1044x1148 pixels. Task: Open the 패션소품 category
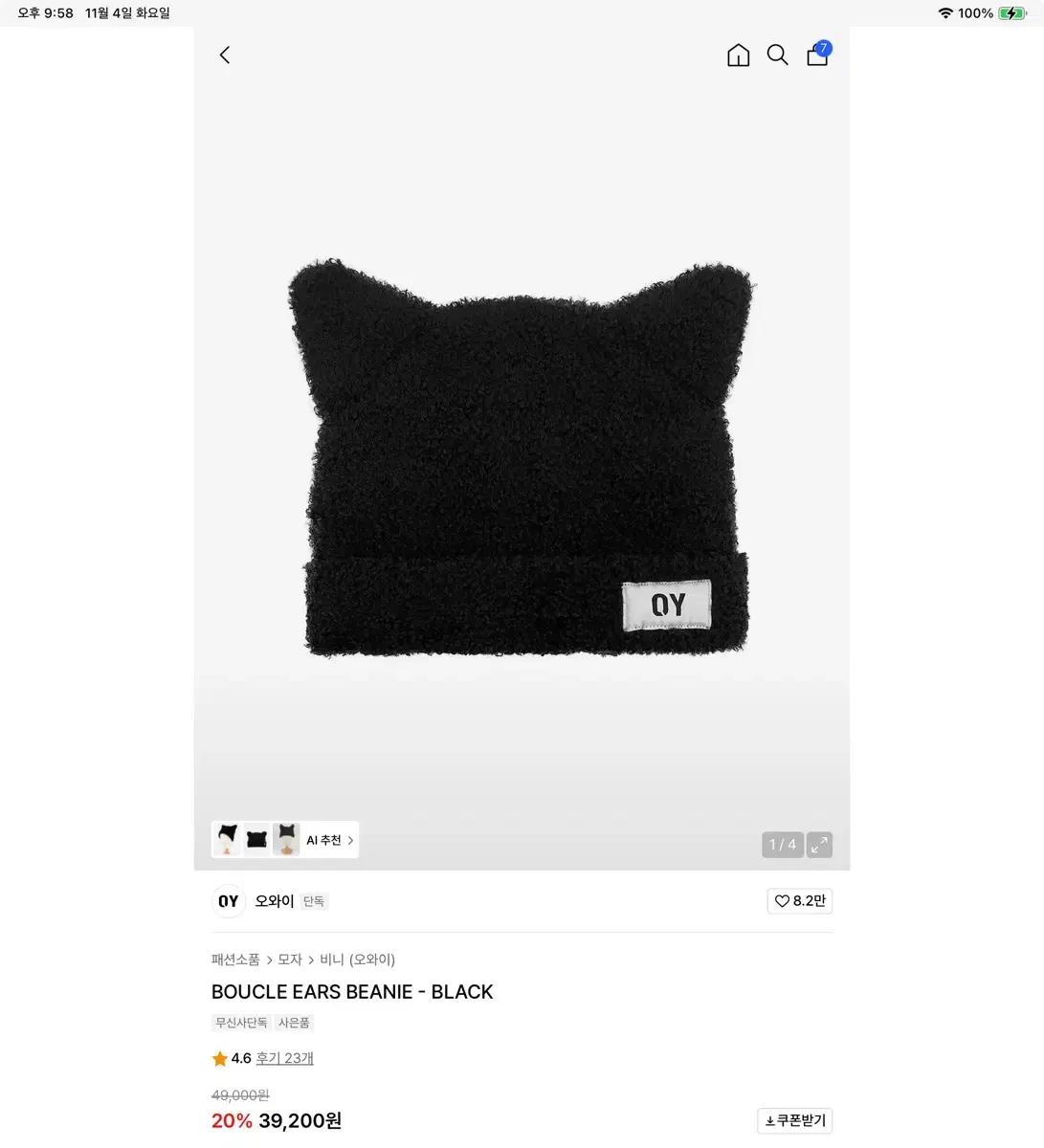click(x=235, y=959)
